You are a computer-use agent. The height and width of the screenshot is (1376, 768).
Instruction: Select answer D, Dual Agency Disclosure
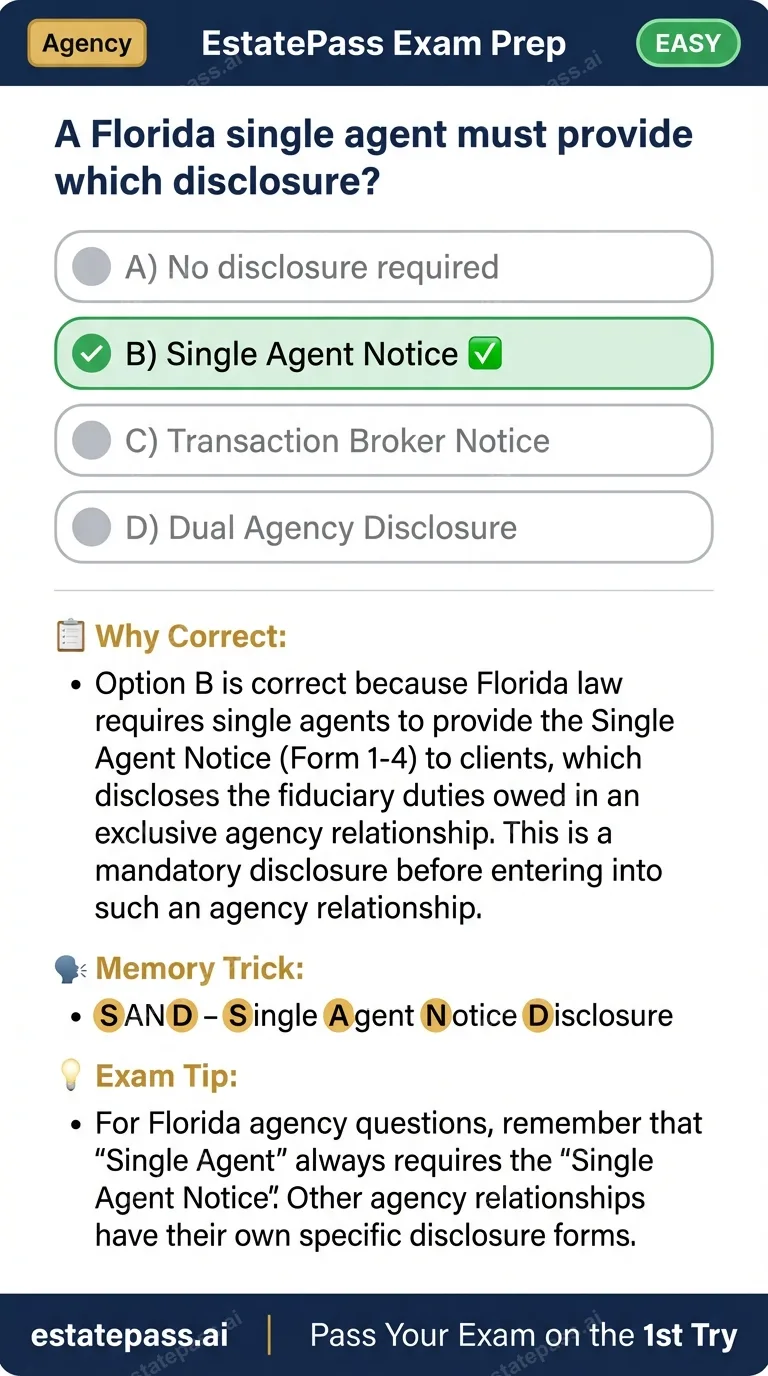pos(384,527)
